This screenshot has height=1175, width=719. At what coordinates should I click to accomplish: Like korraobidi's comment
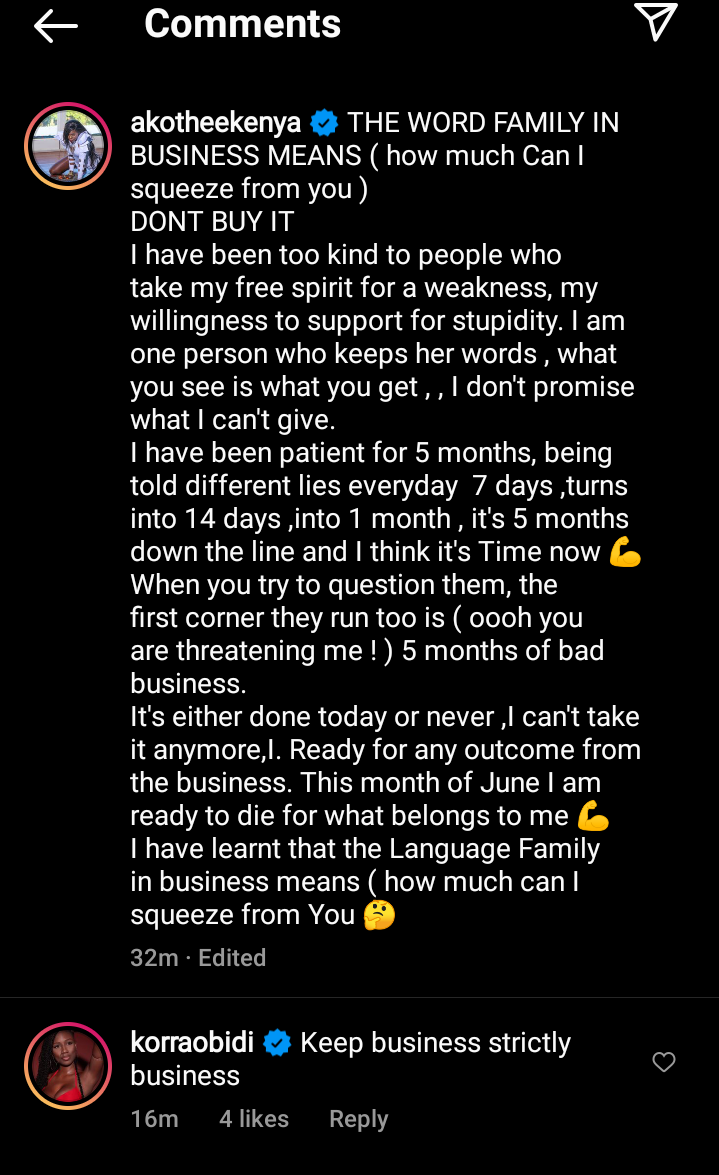pyautogui.click(x=664, y=1062)
